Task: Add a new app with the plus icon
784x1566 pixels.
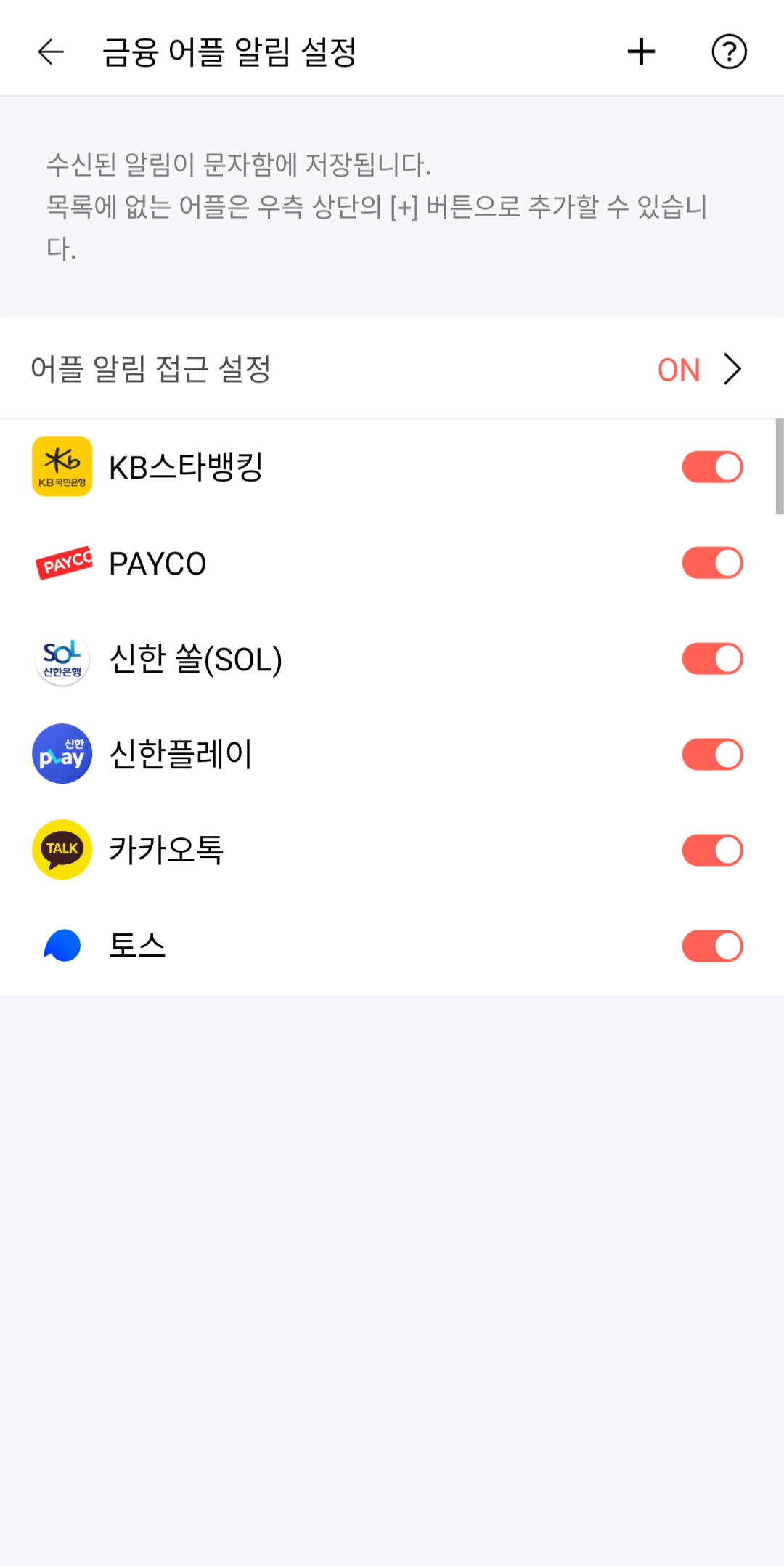Action: click(641, 52)
